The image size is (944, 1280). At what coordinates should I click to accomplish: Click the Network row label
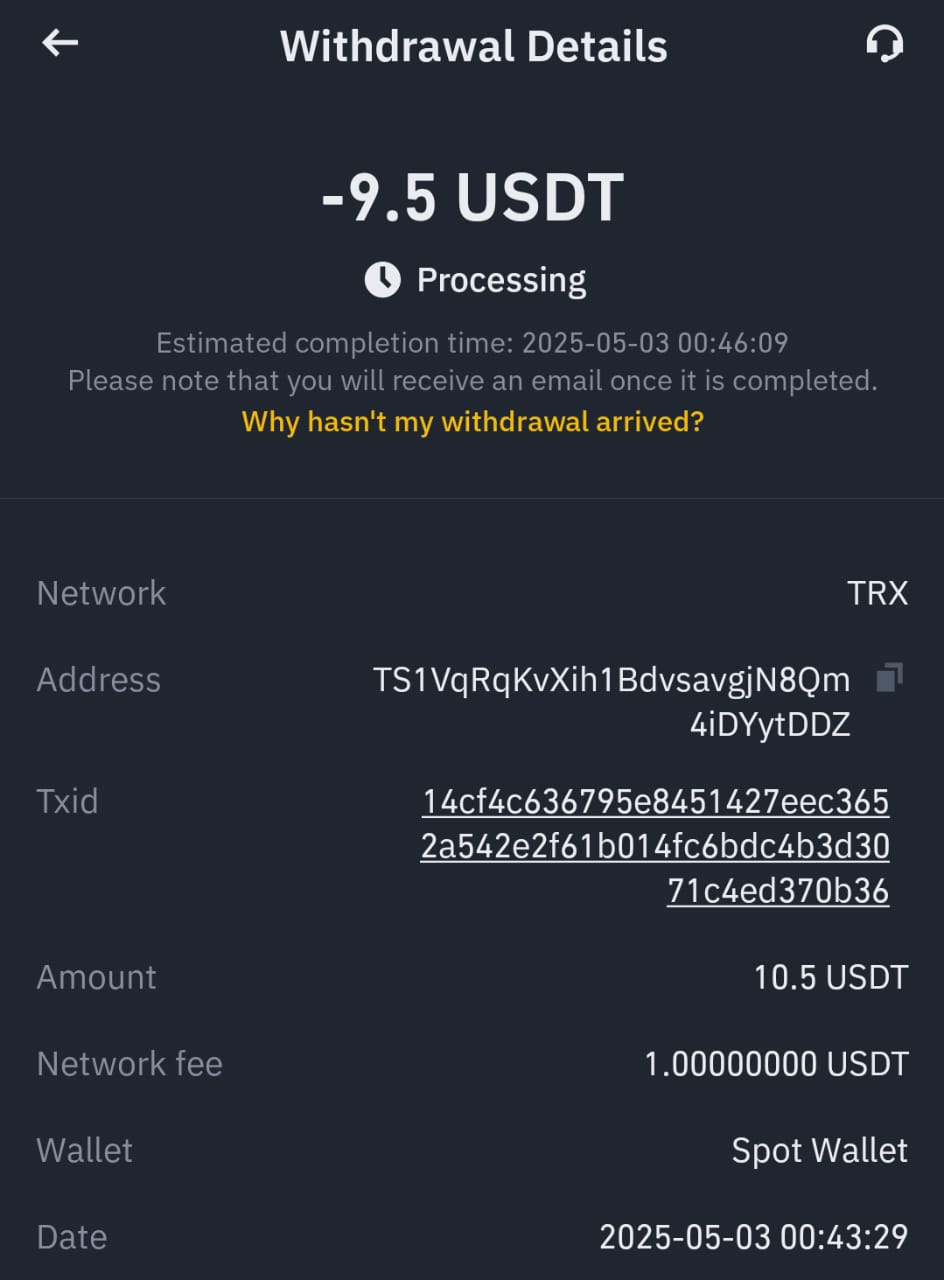point(100,593)
